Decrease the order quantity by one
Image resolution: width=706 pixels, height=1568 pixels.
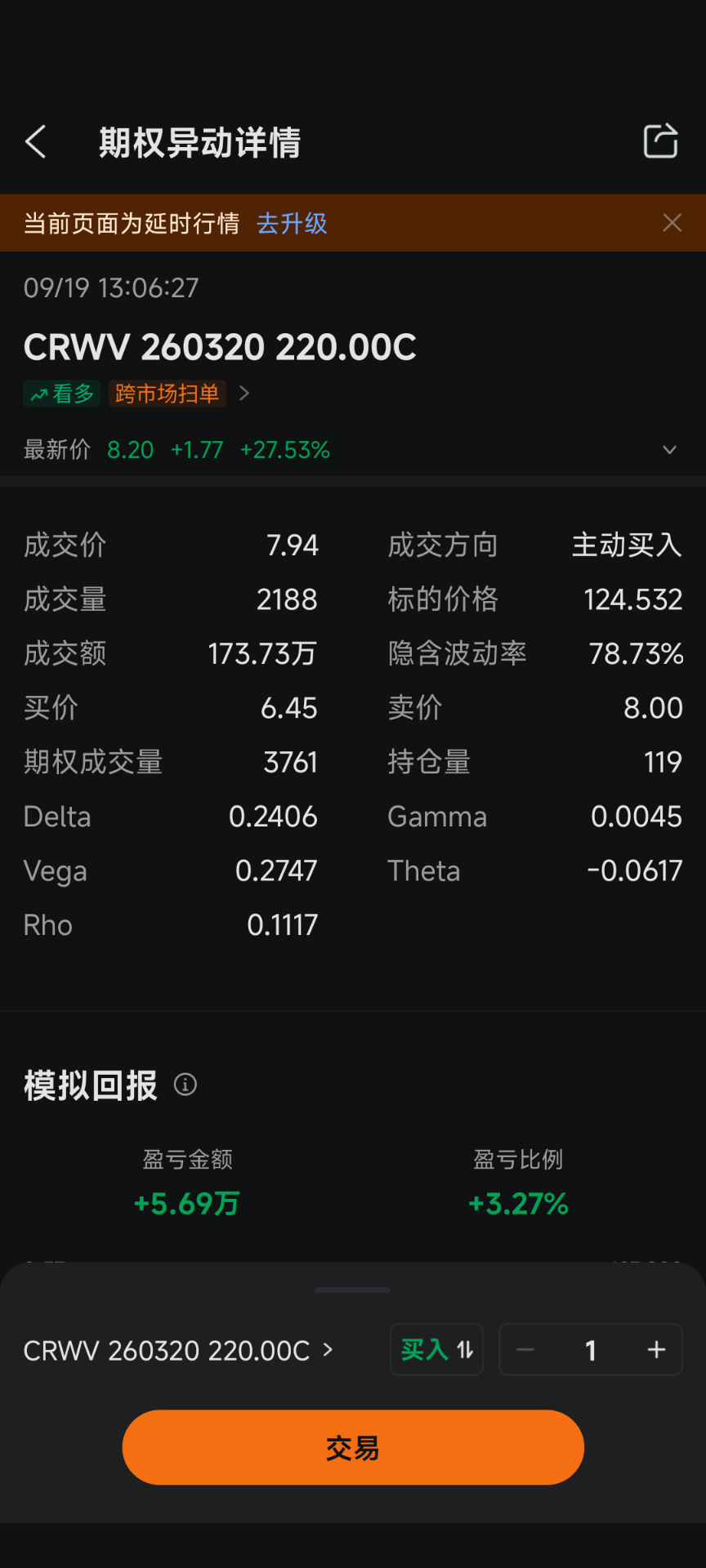tap(525, 1350)
